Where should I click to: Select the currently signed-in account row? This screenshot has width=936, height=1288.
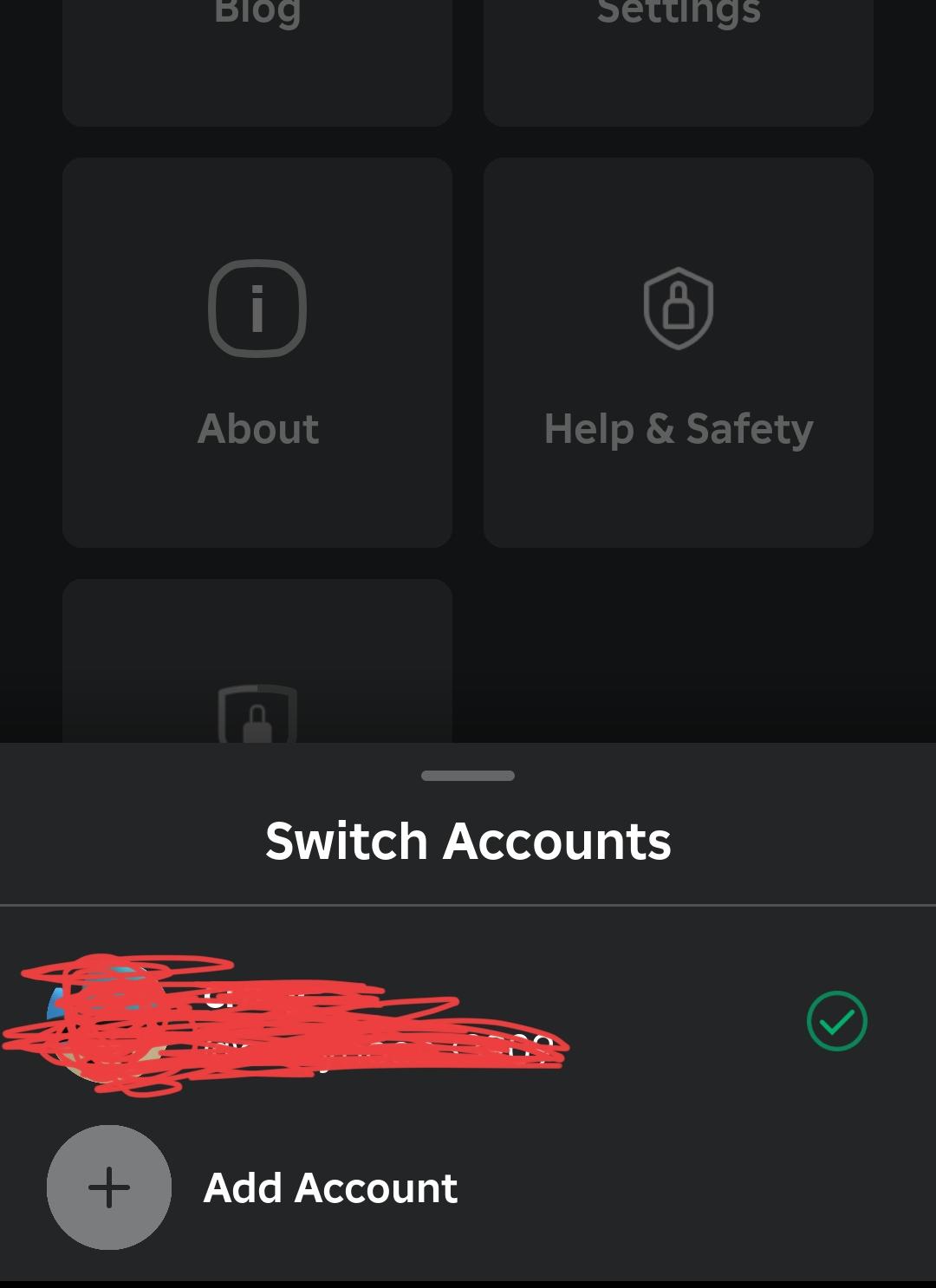click(347, 1024)
